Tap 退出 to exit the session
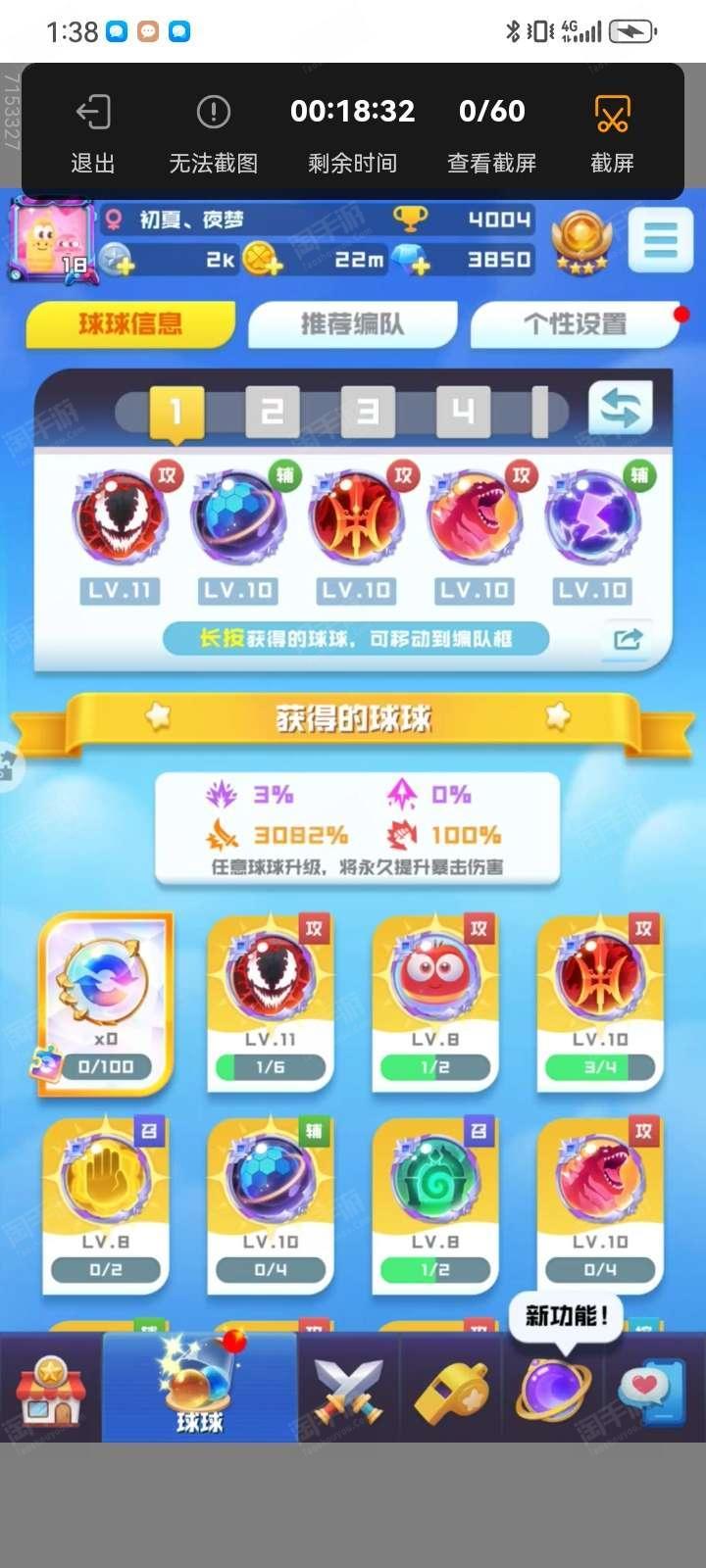Screen dimensions: 706x1568 click(x=93, y=135)
